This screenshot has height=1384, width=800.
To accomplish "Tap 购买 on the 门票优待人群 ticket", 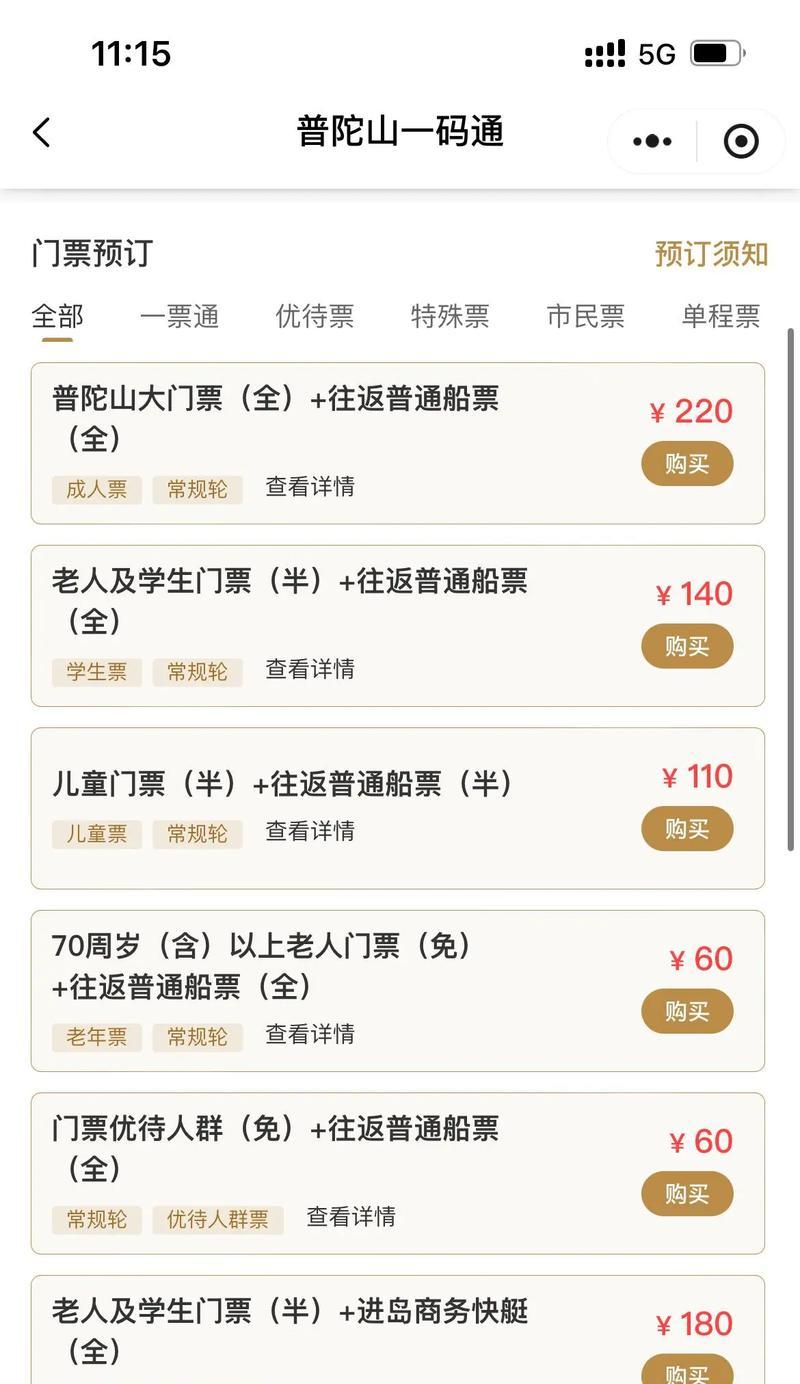I will [687, 1194].
